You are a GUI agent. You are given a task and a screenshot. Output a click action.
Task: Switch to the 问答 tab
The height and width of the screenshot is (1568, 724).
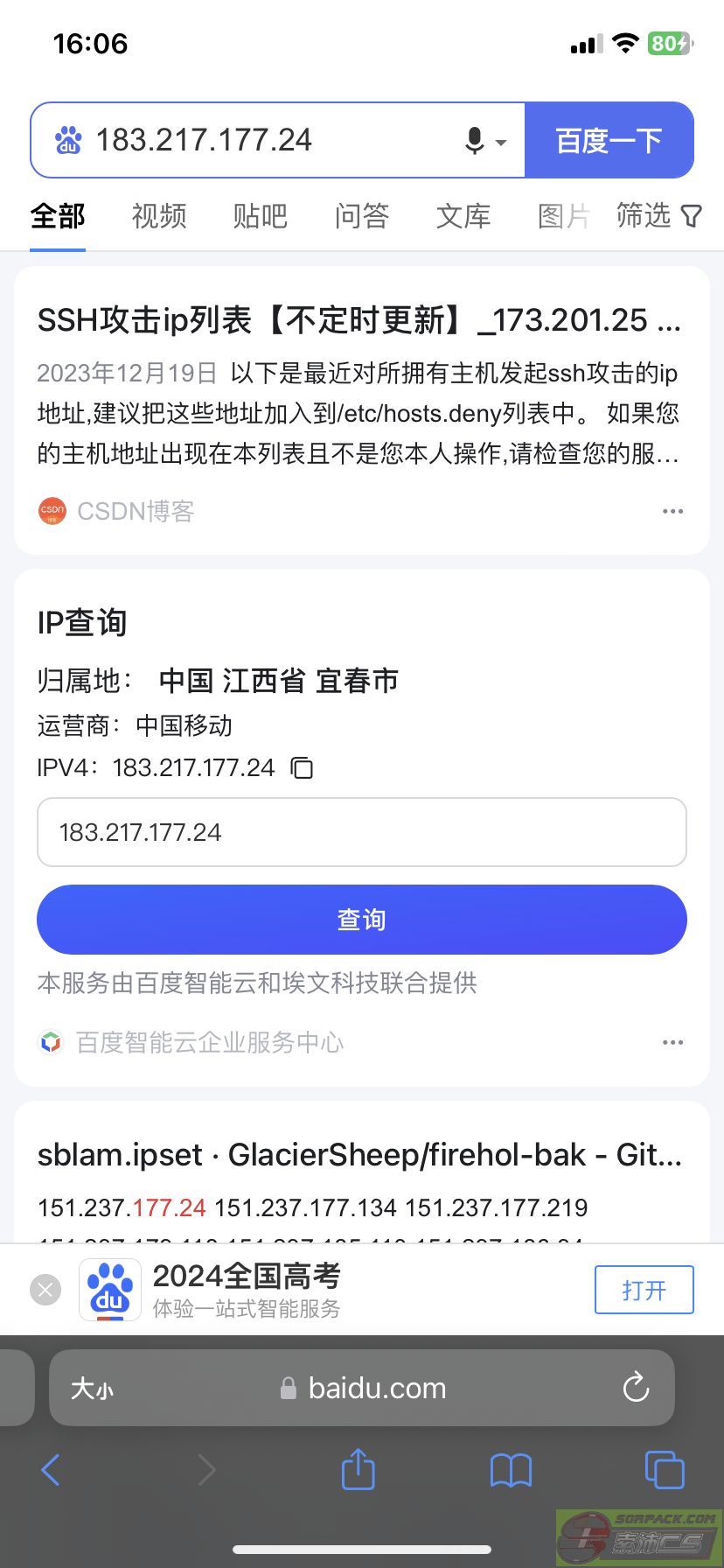(361, 216)
